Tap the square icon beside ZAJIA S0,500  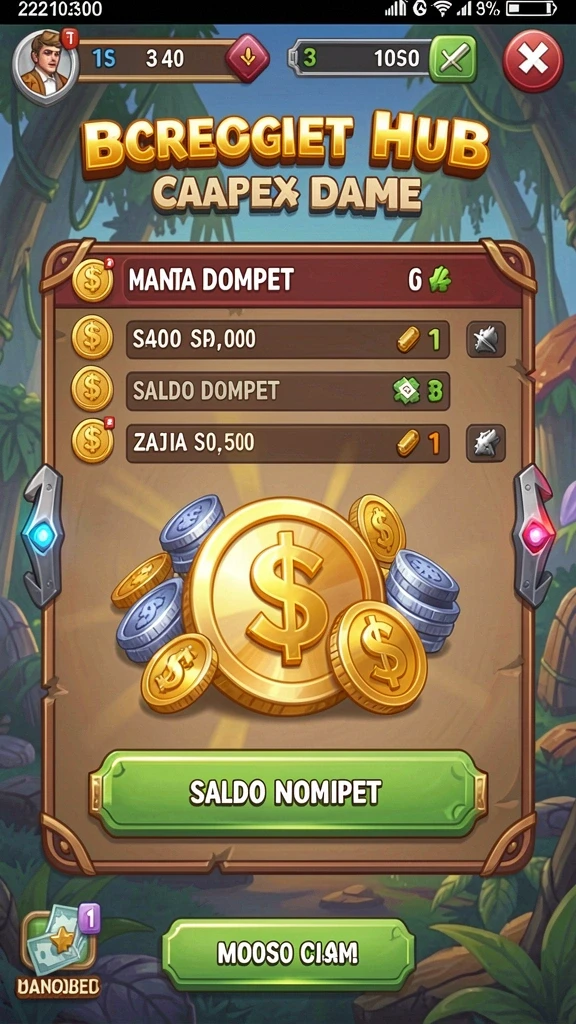(x=486, y=443)
